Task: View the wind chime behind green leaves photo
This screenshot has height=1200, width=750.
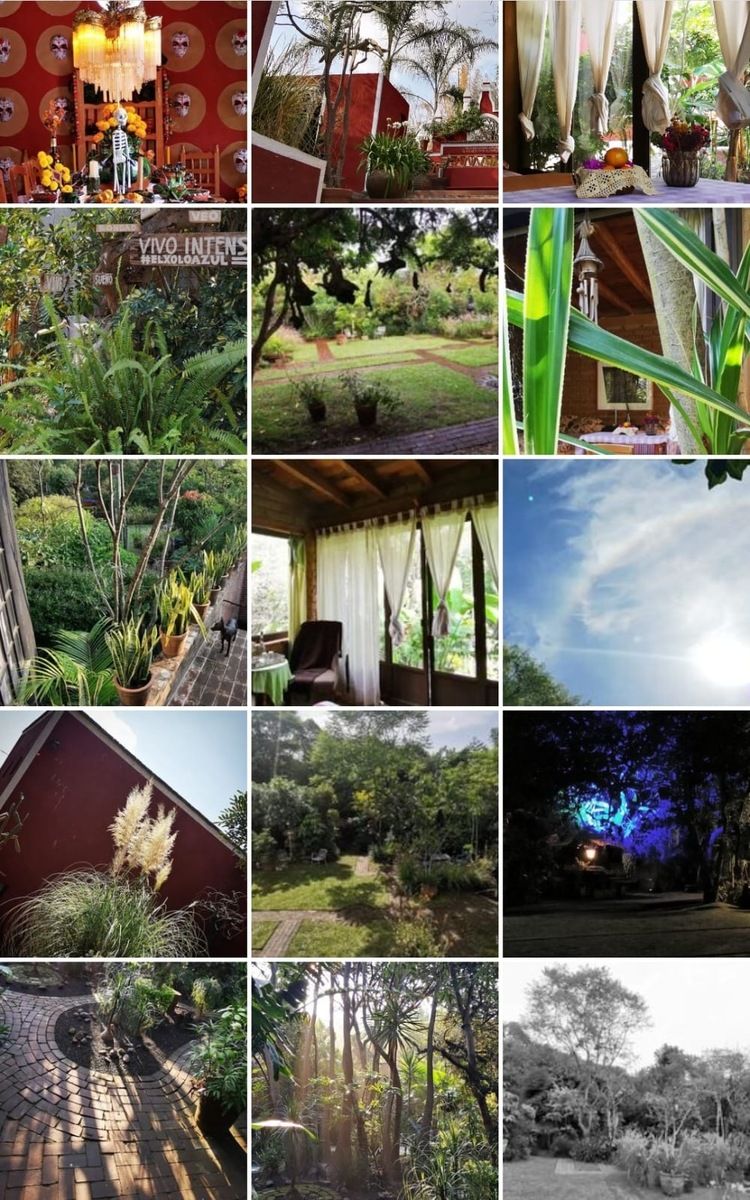Action: point(626,330)
